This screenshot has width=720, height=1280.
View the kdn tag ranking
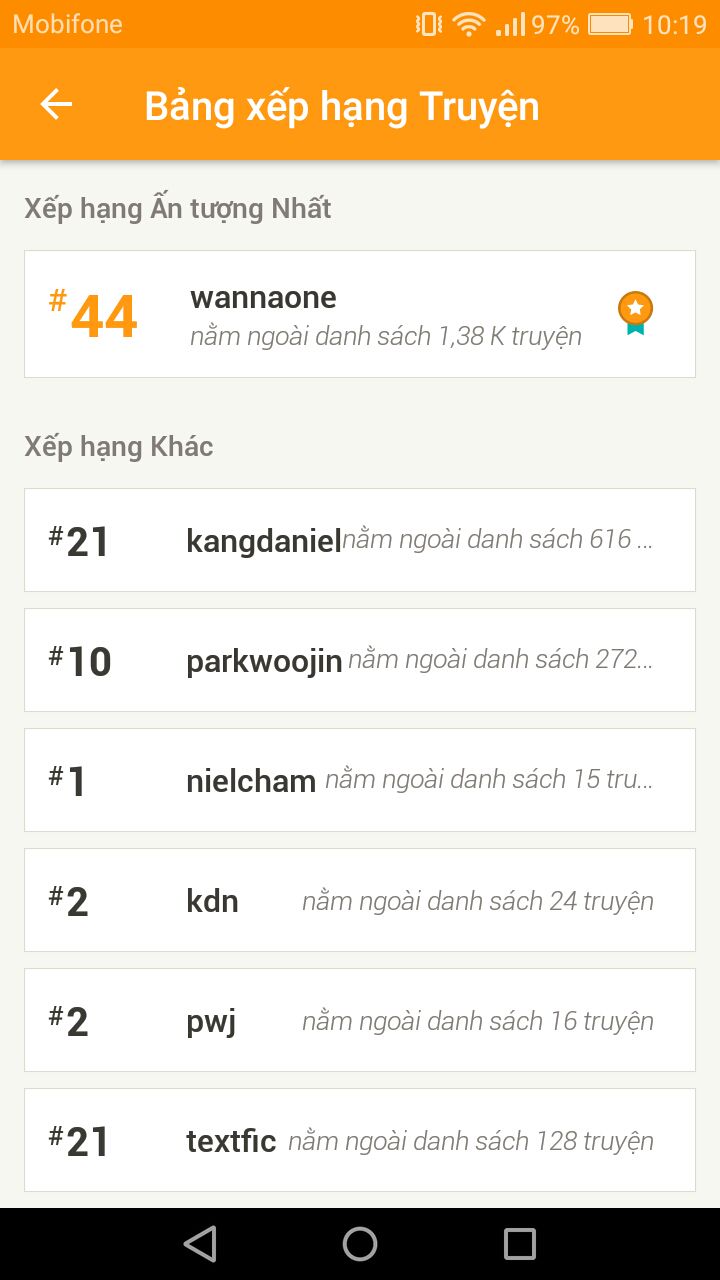click(x=360, y=900)
